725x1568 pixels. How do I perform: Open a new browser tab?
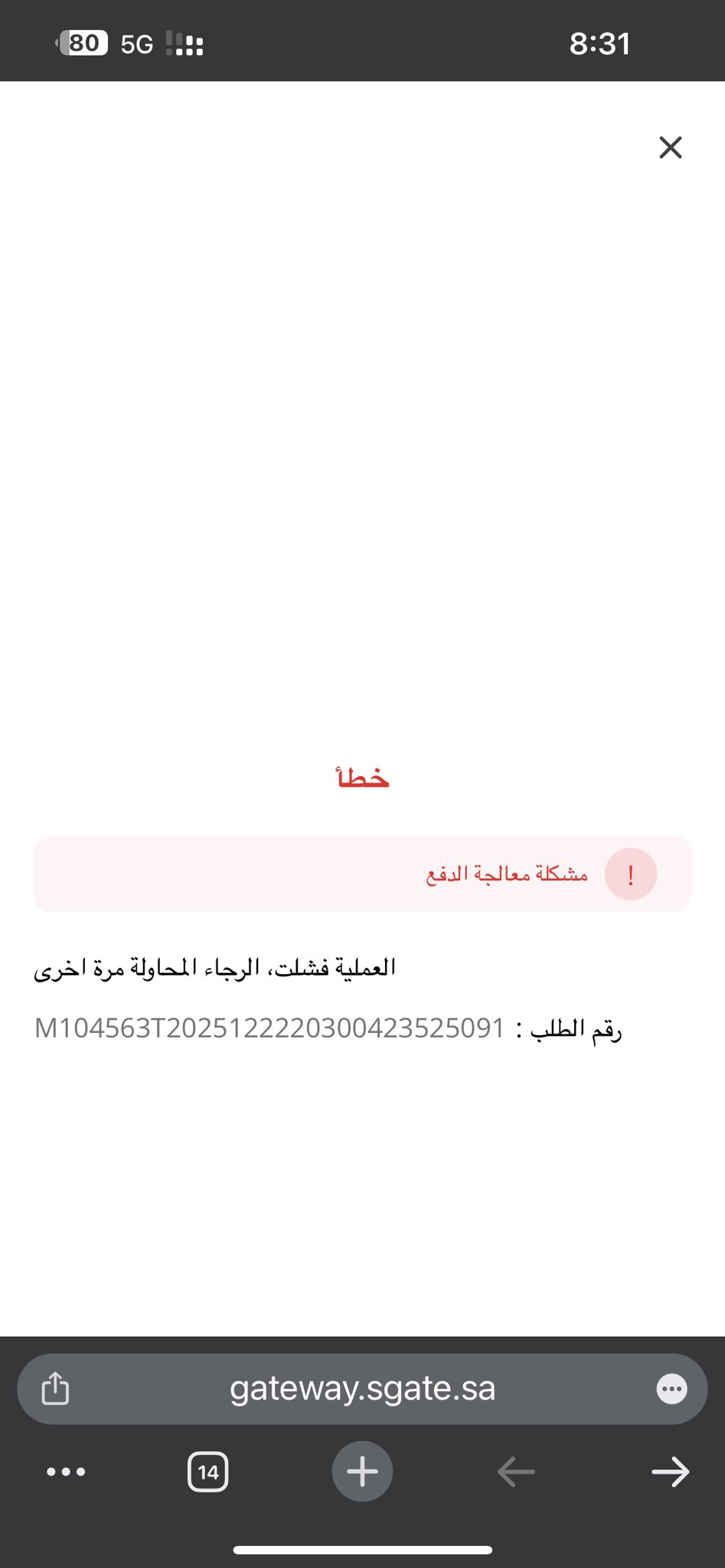click(x=362, y=1472)
